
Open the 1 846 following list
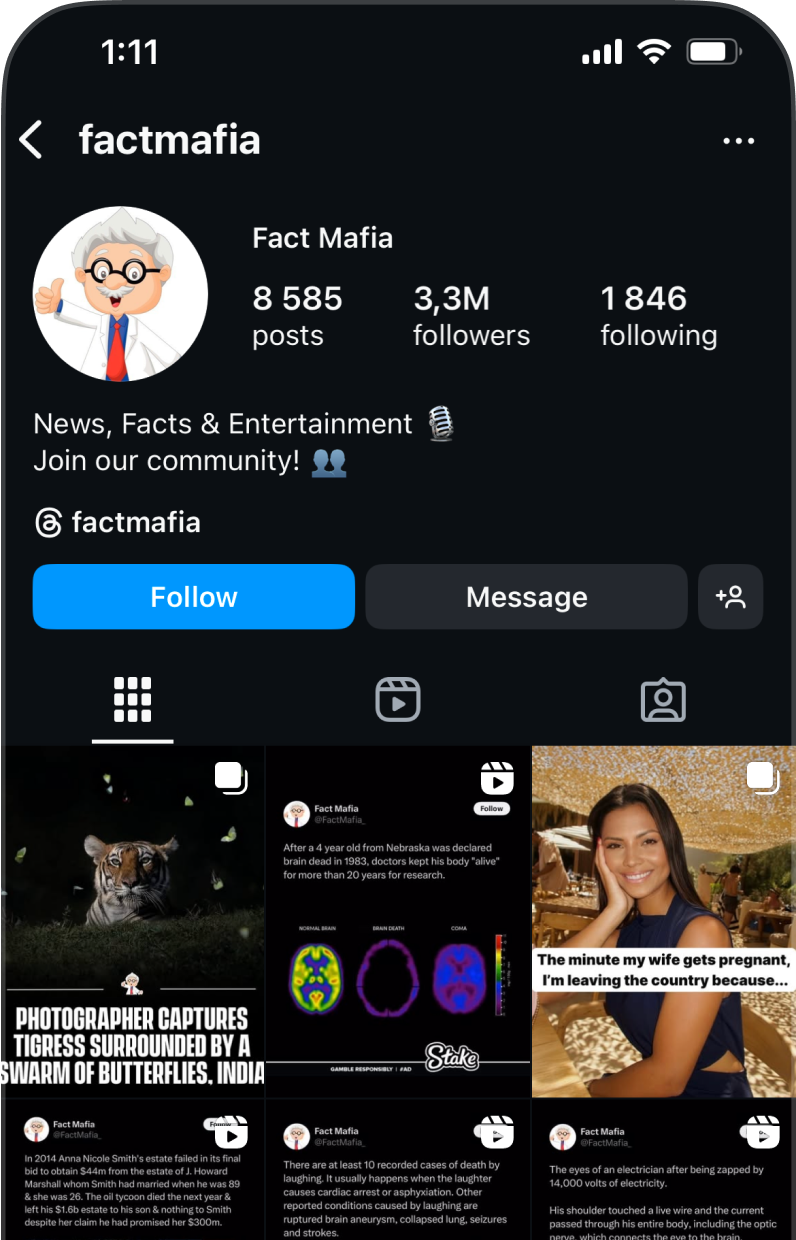658,315
